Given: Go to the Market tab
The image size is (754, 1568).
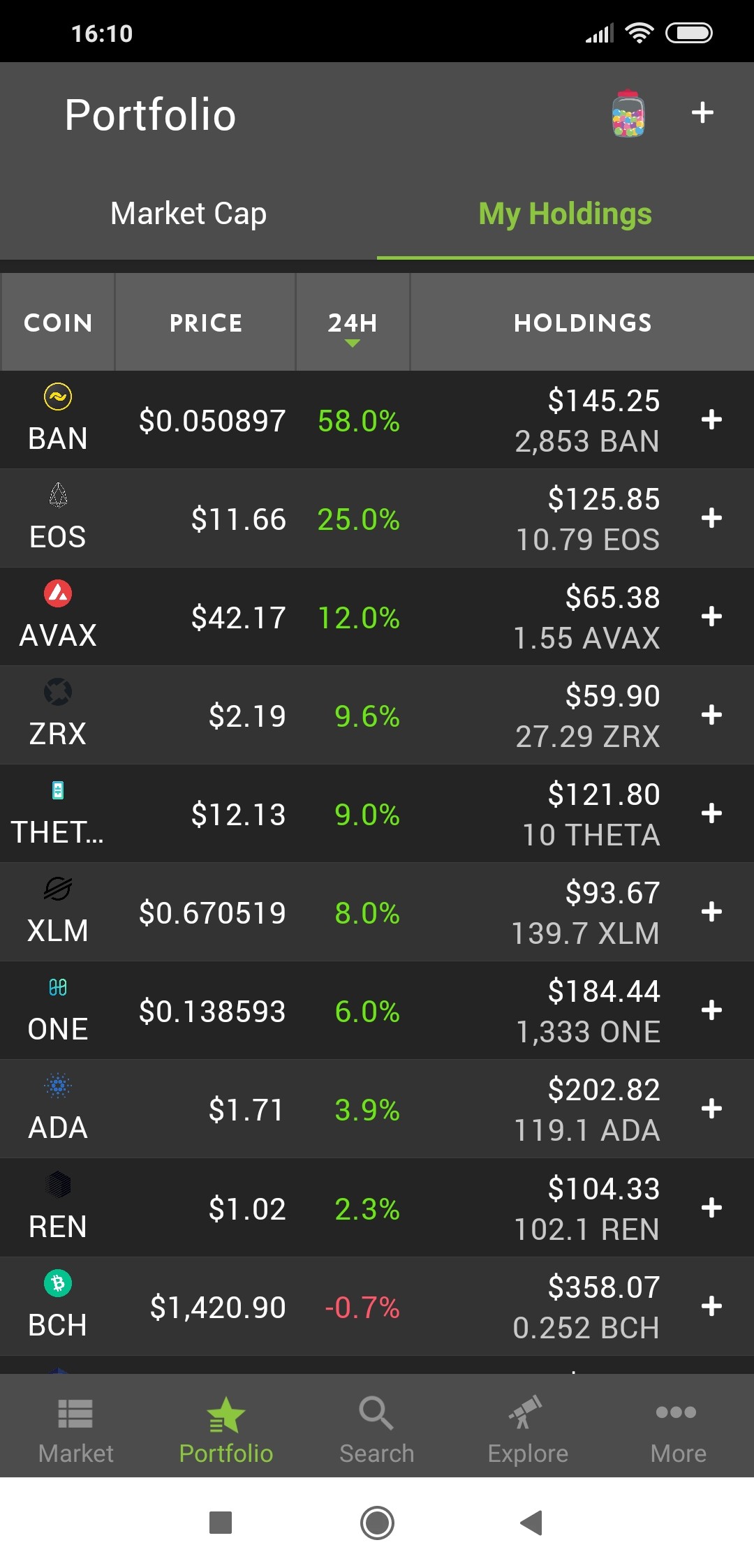Looking at the screenshot, I should click(x=75, y=1428).
